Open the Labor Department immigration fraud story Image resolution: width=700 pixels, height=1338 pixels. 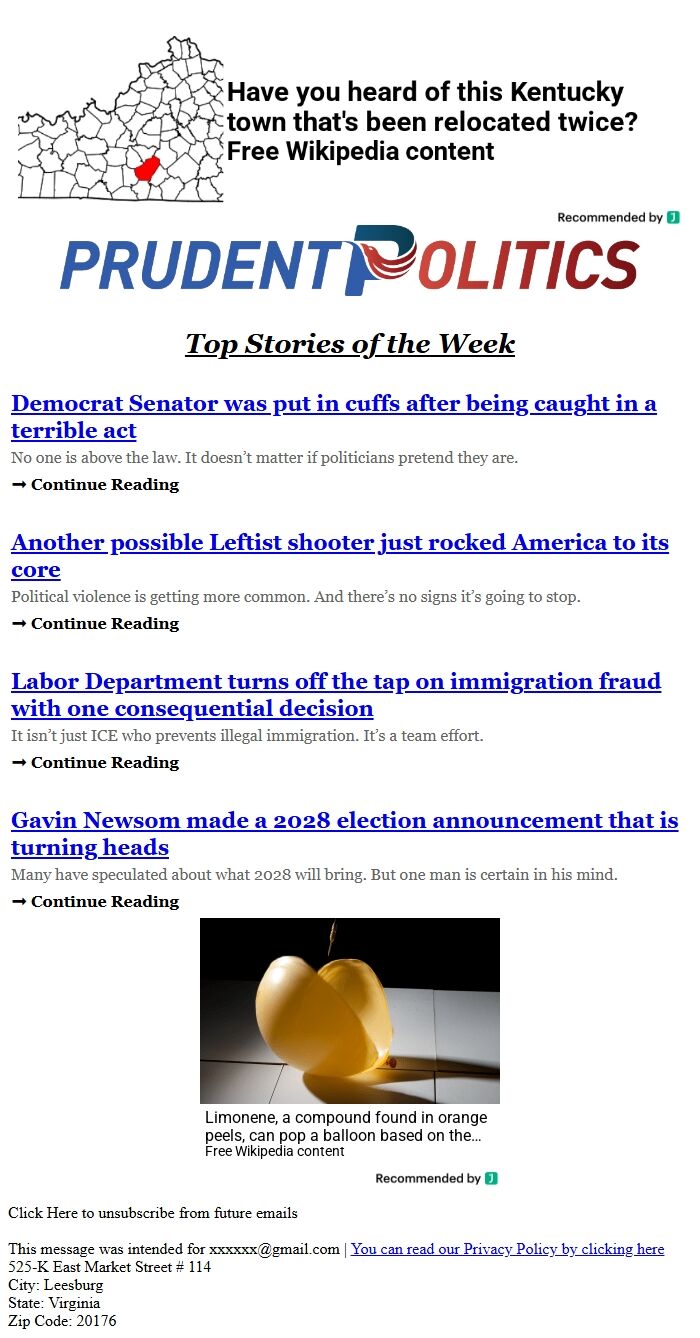tap(335, 695)
